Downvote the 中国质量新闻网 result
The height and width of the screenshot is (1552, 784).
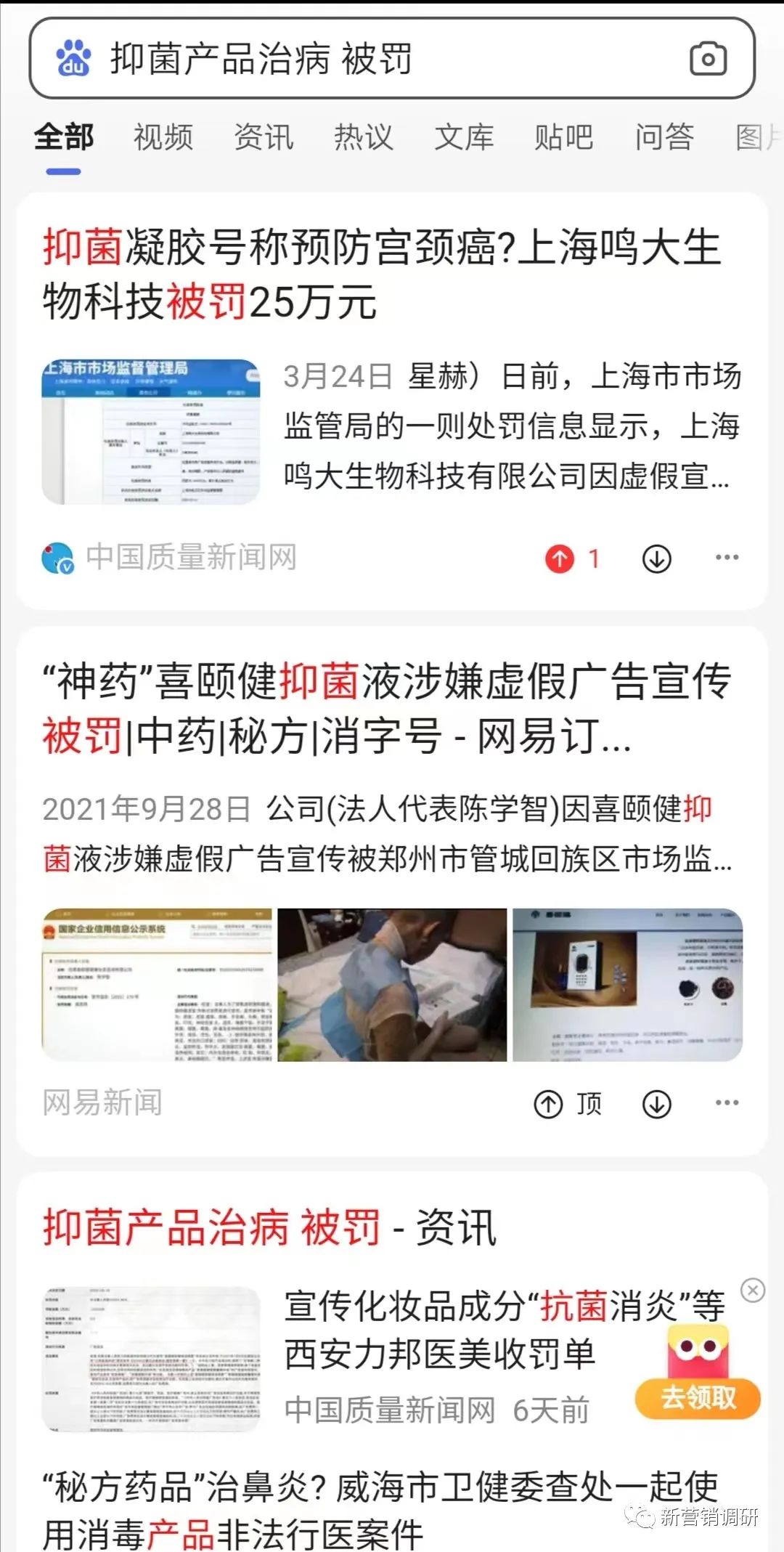[x=656, y=558]
